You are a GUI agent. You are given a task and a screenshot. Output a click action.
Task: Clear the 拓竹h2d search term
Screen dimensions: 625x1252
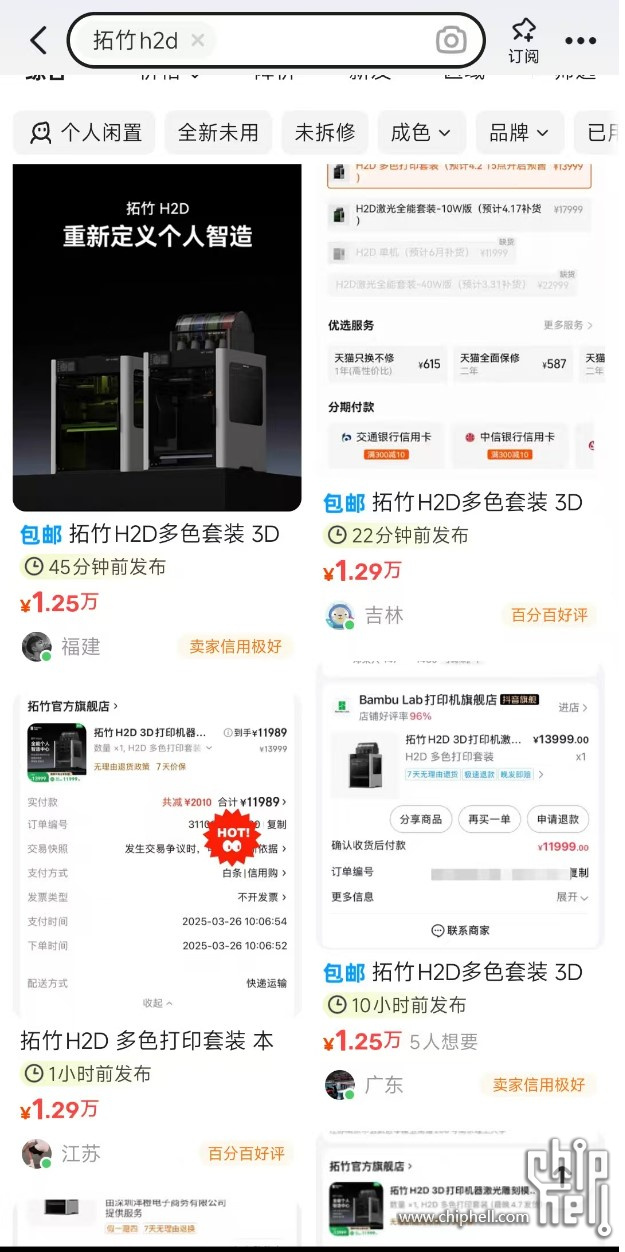pos(198,40)
